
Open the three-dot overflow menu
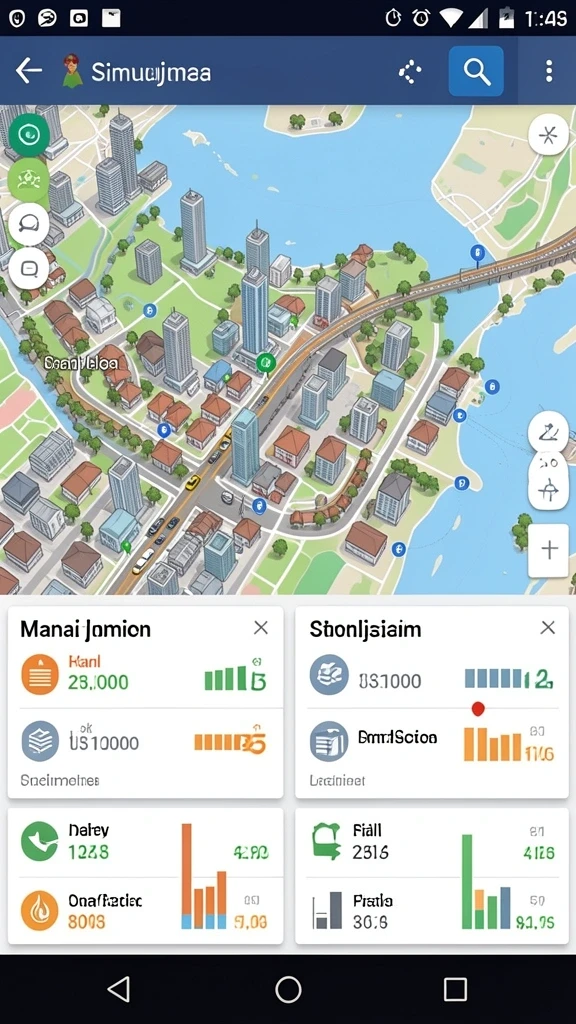click(x=549, y=71)
